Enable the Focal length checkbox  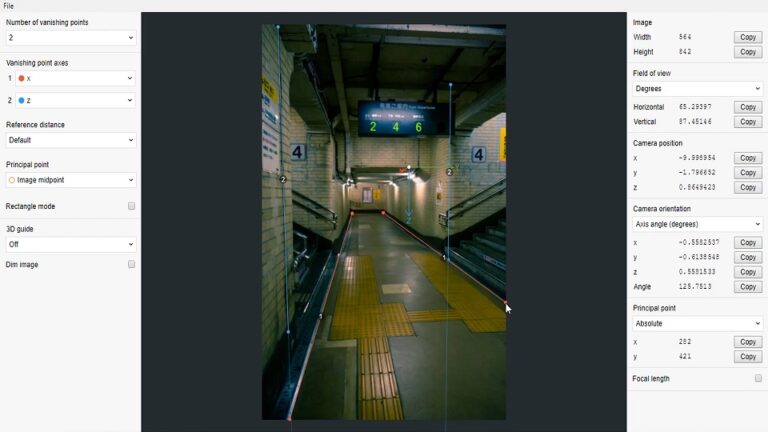(x=759, y=379)
